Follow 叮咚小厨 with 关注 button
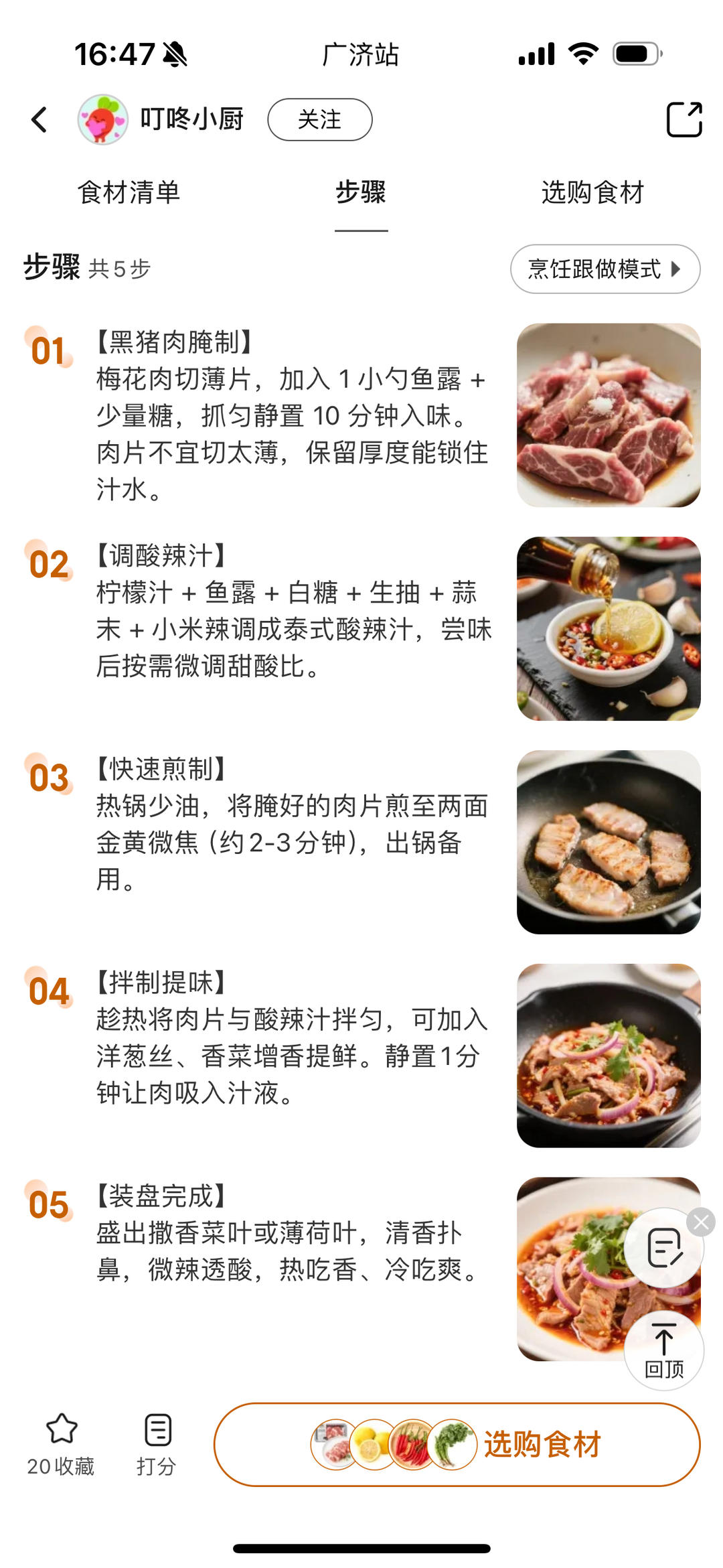 click(x=319, y=120)
